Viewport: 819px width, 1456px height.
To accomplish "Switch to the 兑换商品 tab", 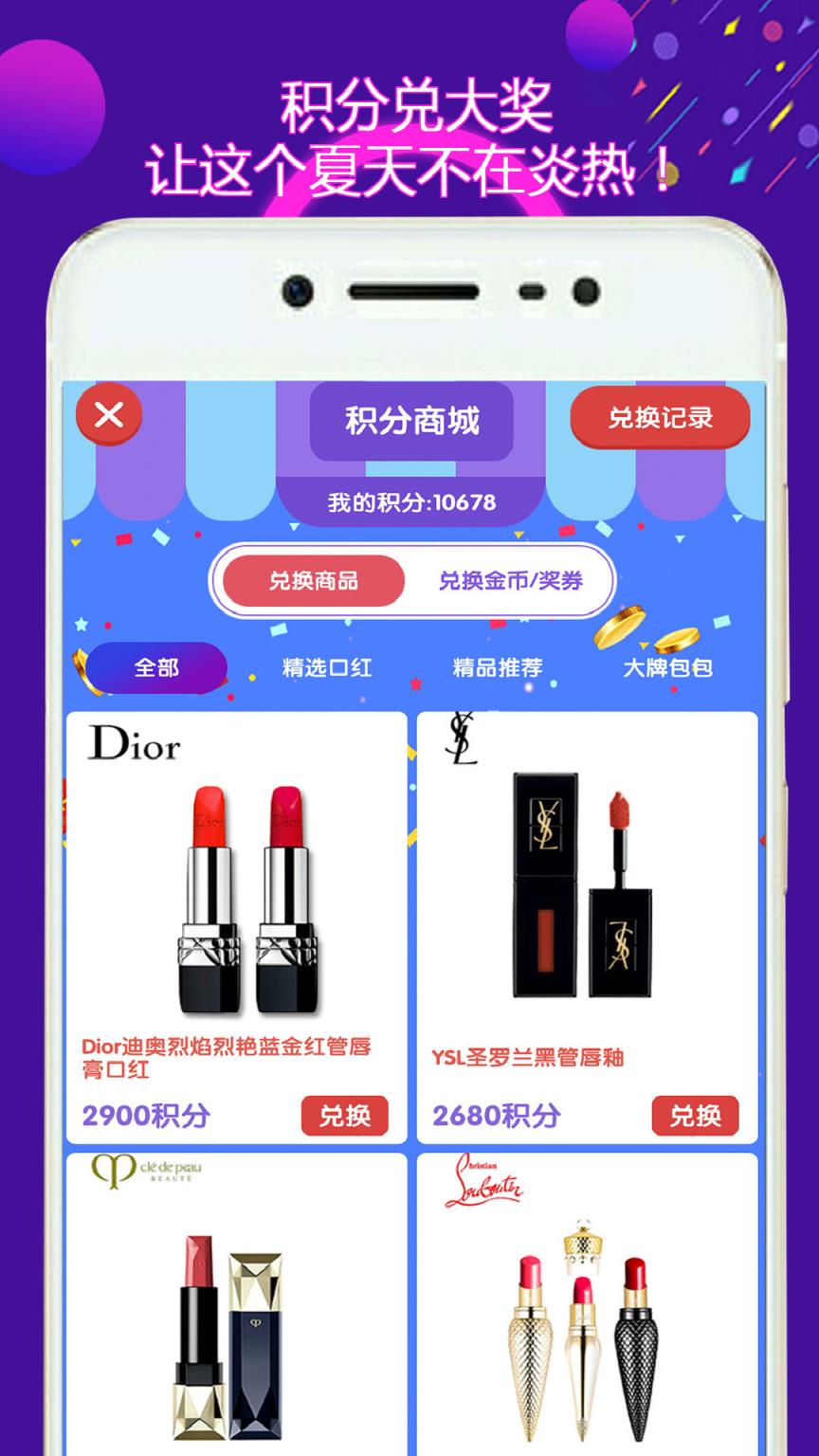I will (311, 581).
